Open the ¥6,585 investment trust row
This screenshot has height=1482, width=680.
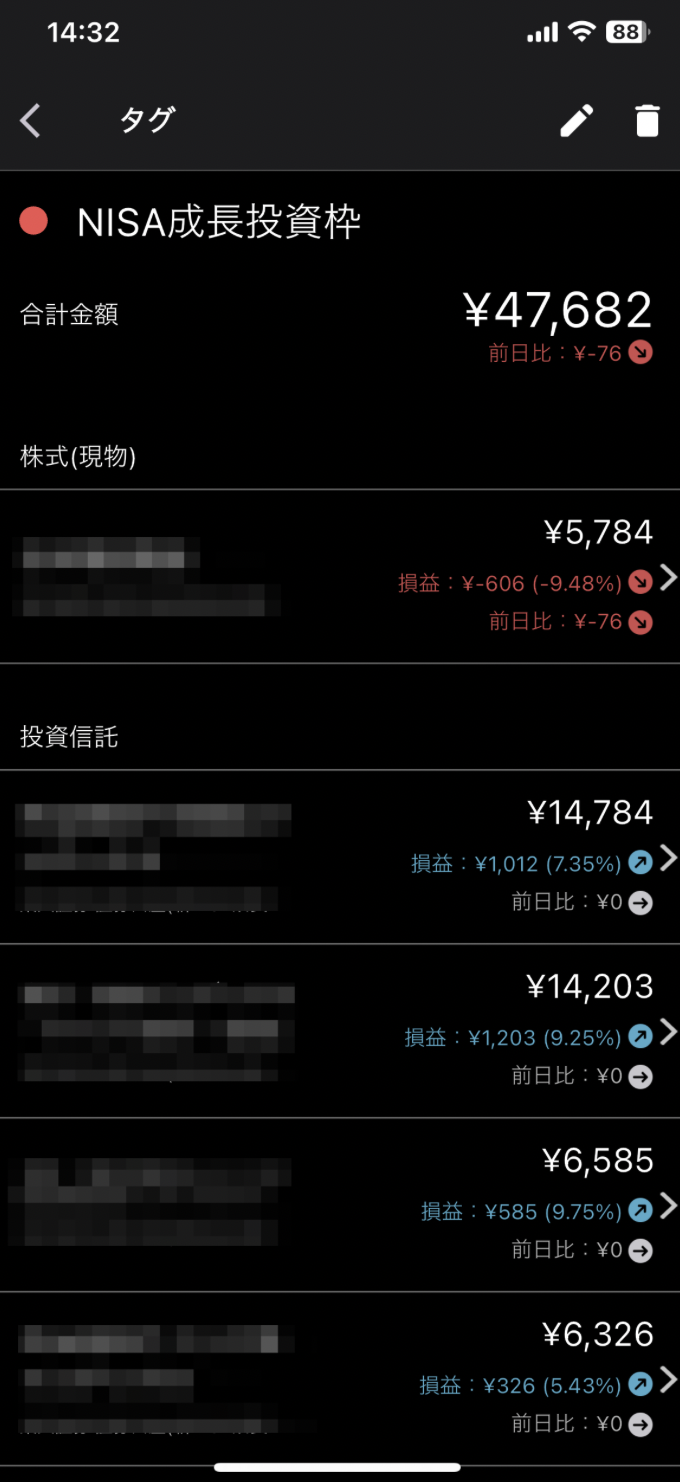click(x=340, y=1205)
